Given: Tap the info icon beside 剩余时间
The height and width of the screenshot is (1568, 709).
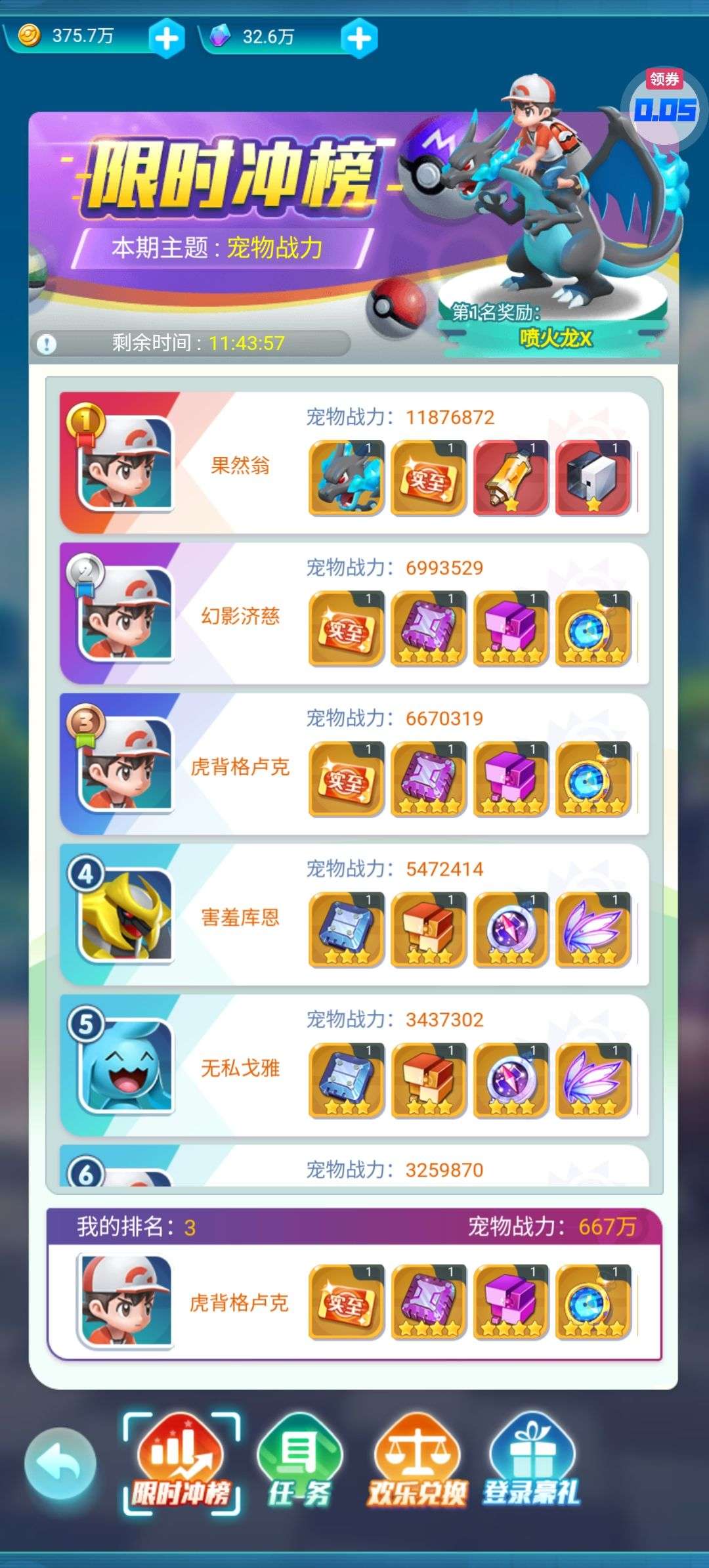Looking at the screenshot, I should 47,343.
